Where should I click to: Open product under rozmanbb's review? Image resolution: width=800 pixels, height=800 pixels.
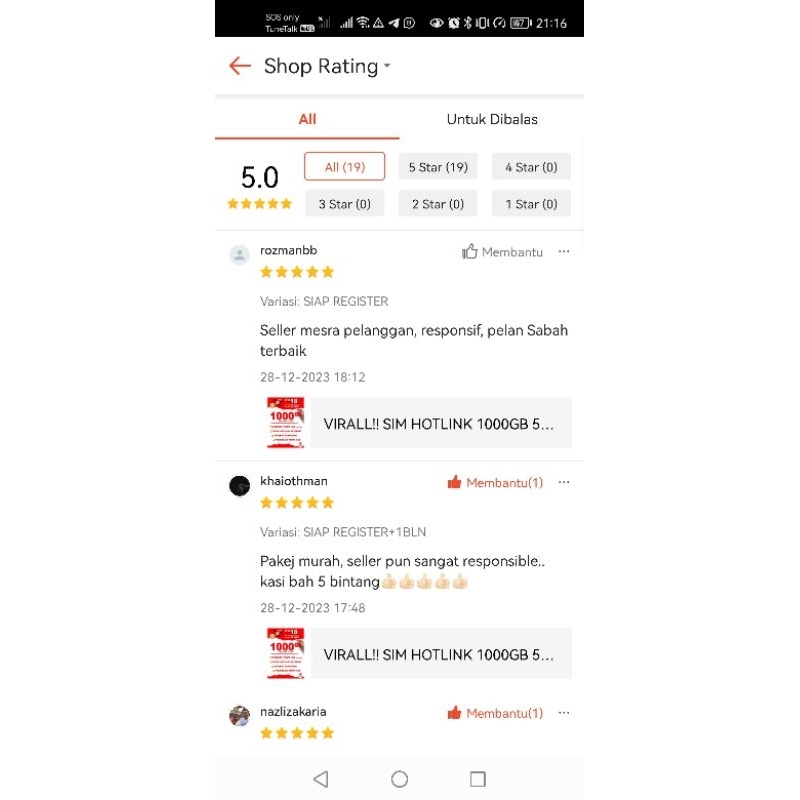[419, 422]
